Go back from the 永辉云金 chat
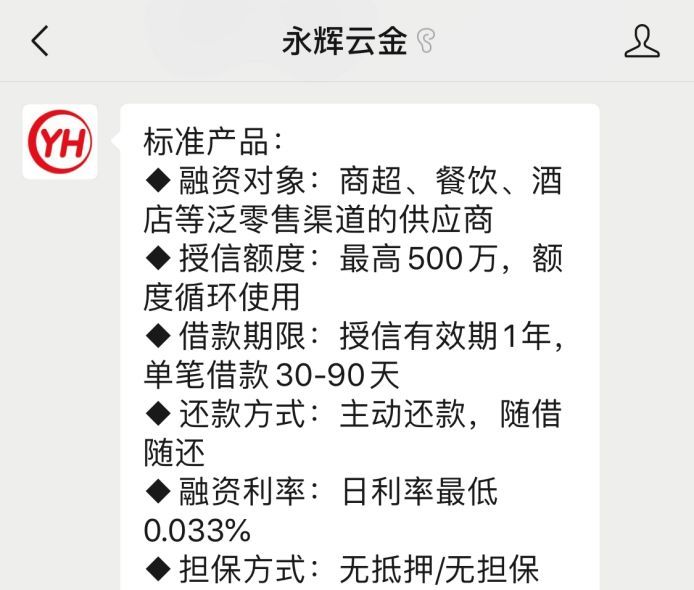 pyautogui.click(x=40, y=41)
